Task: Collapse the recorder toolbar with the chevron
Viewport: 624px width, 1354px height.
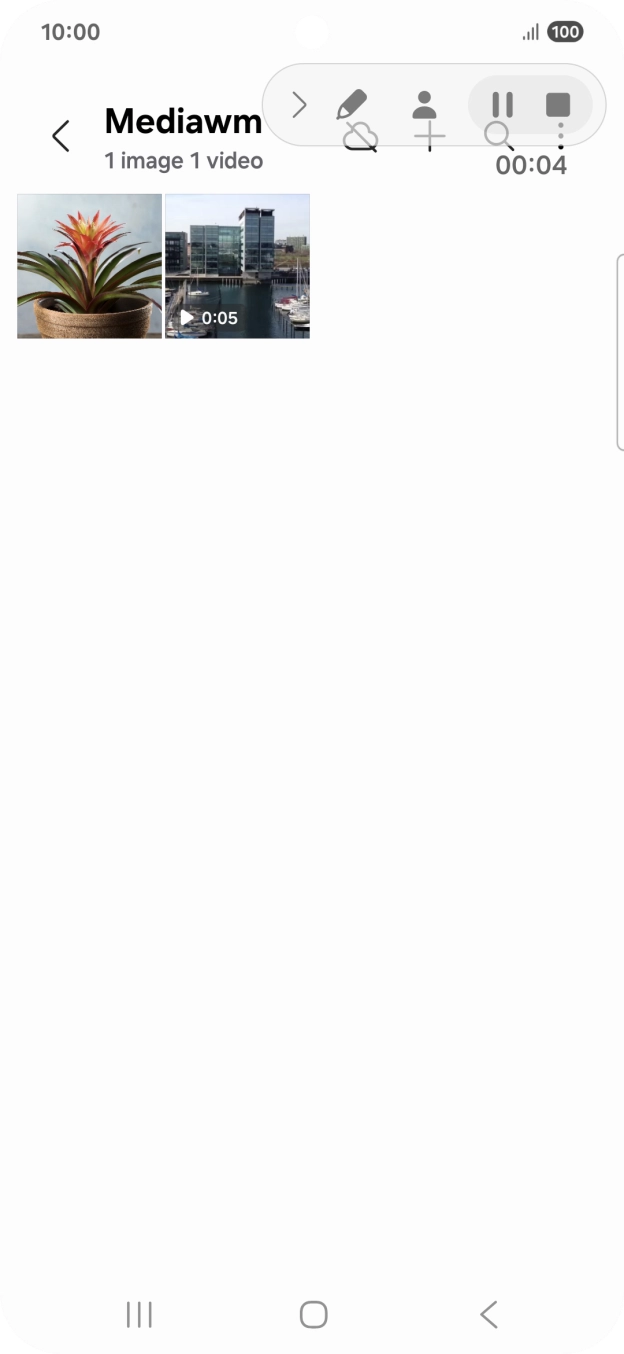Action: [x=298, y=105]
